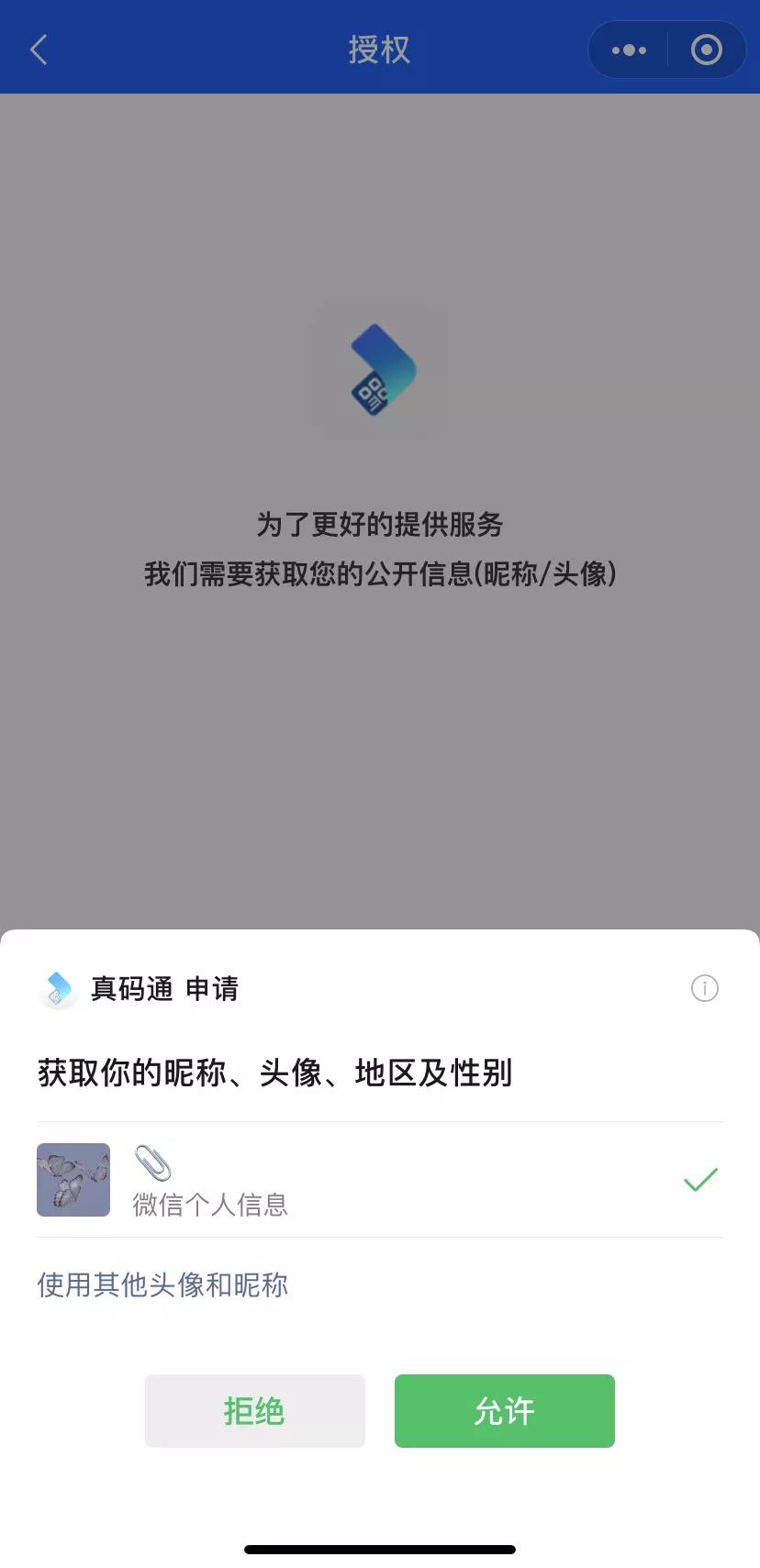
Task: Open the info icon beside 真码通 申请
Action: [704, 988]
